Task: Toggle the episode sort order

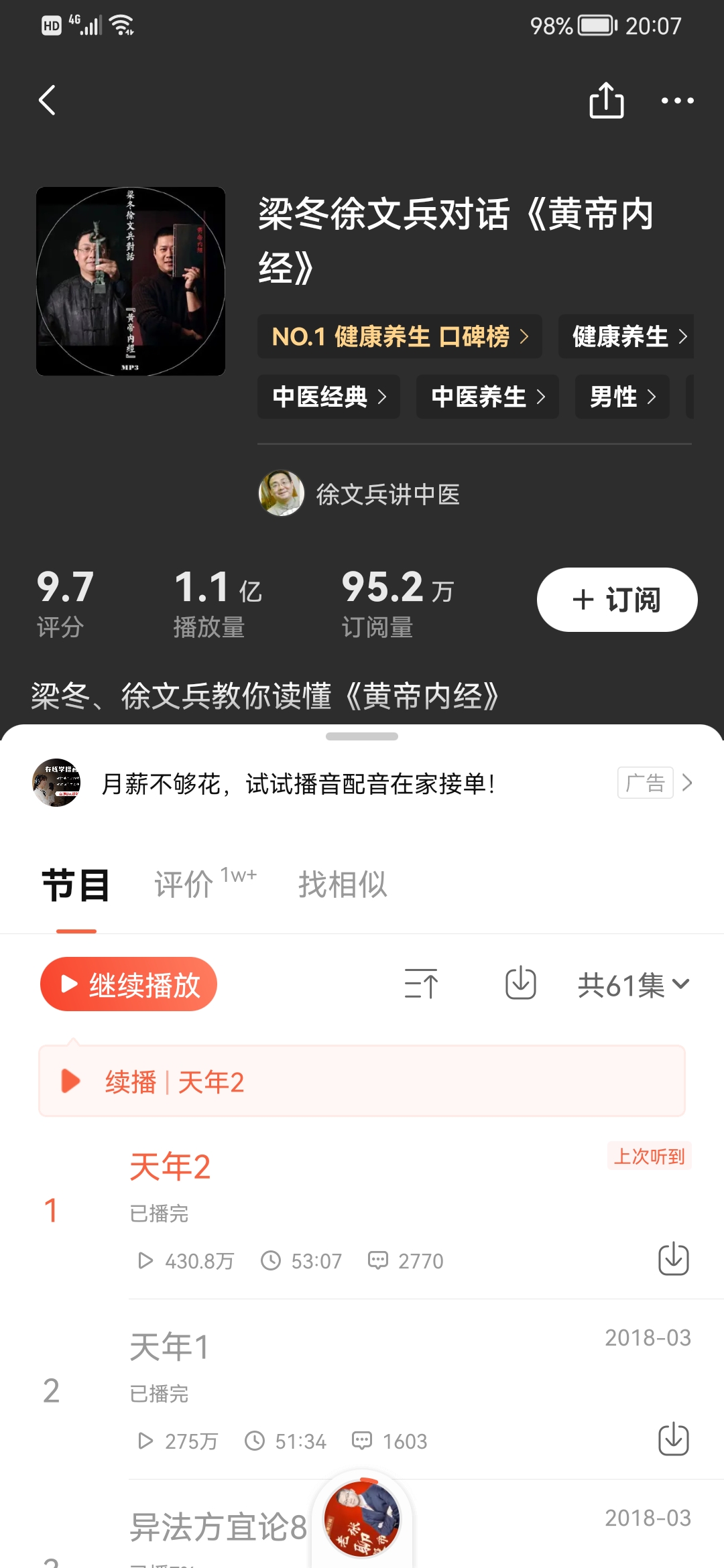Action: coord(421,984)
